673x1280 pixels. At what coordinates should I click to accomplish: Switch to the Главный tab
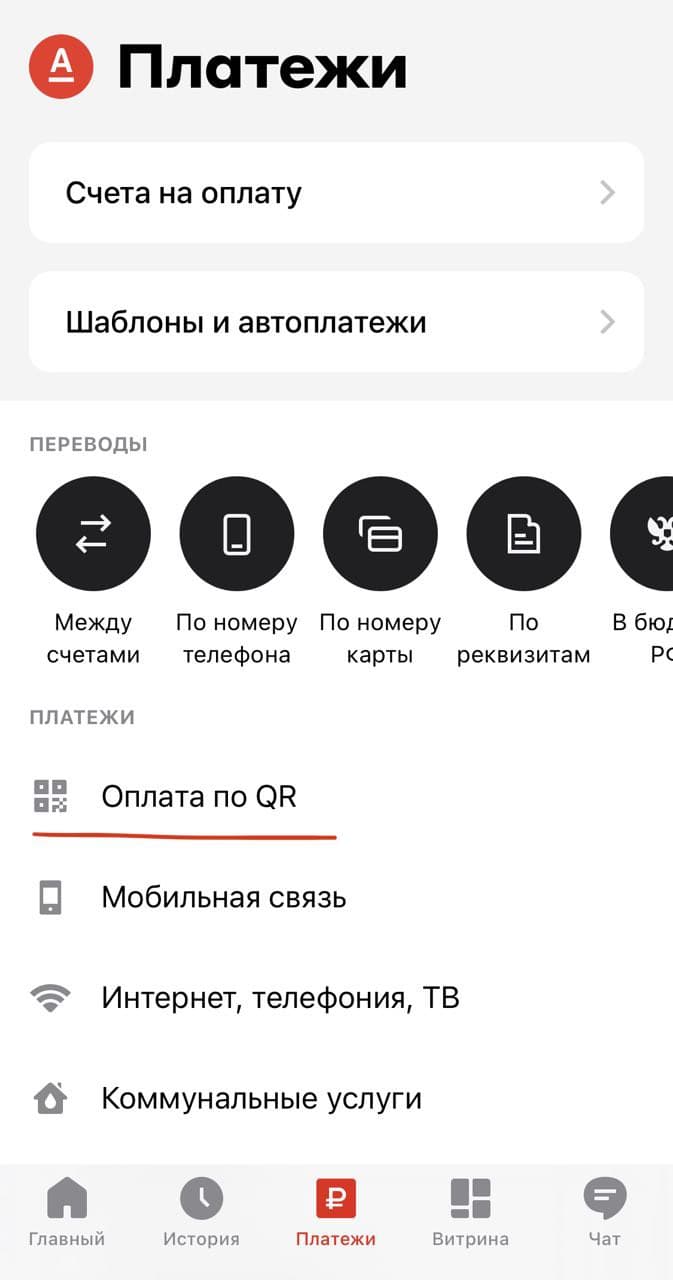point(67,1212)
